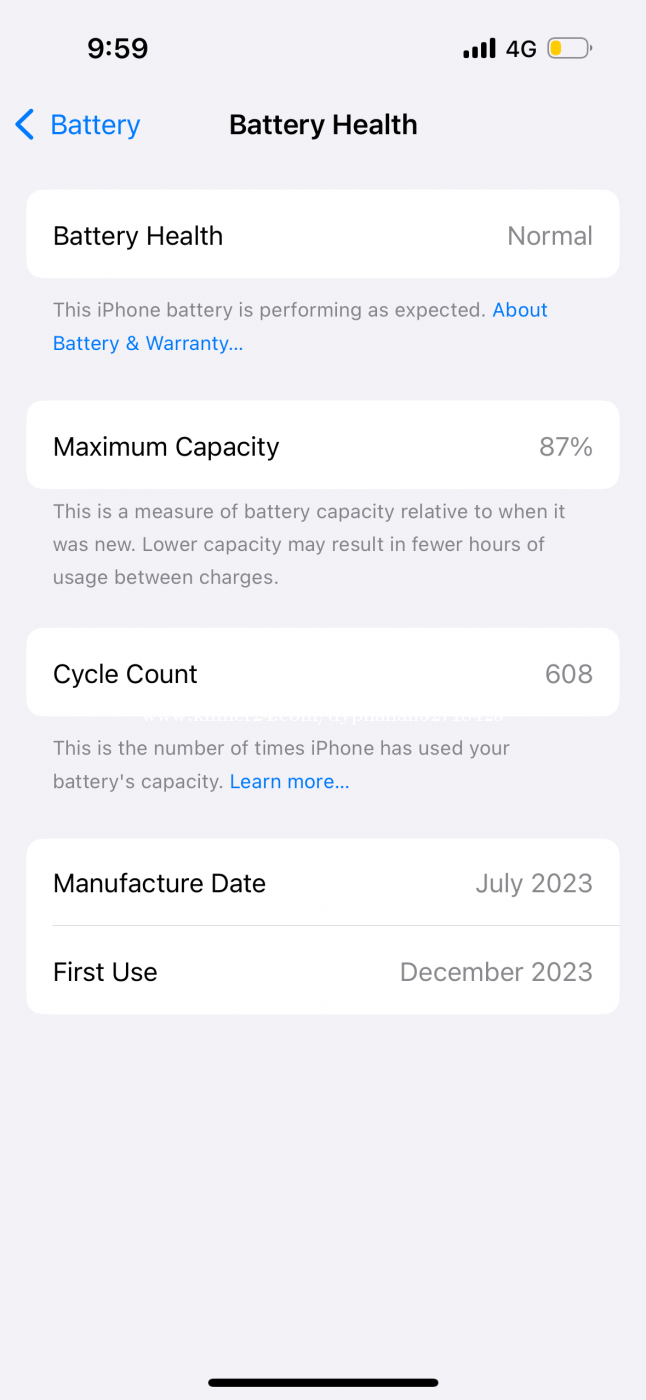Go back to Battery settings
Viewport: 646px width, 1400px height.
(77, 125)
